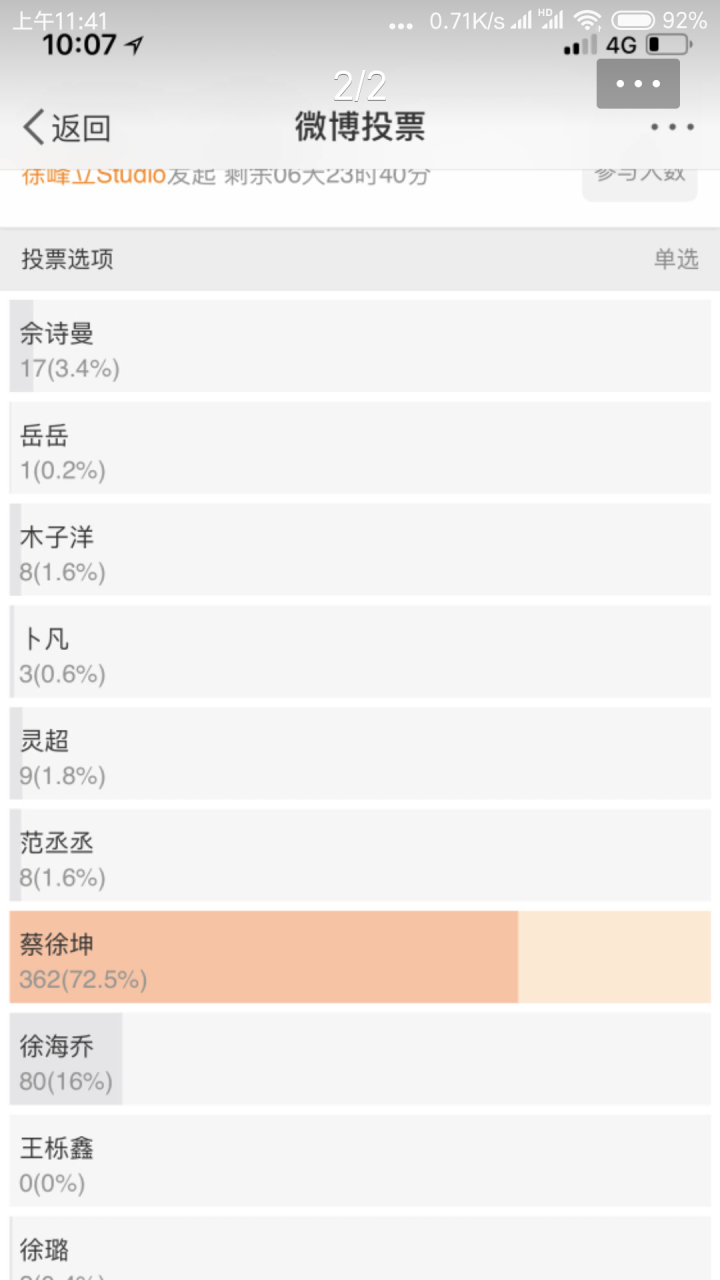The height and width of the screenshot is (1280, 720).
Task: Open the gray overlay three-dot button
Action: [x=638, y=83]
